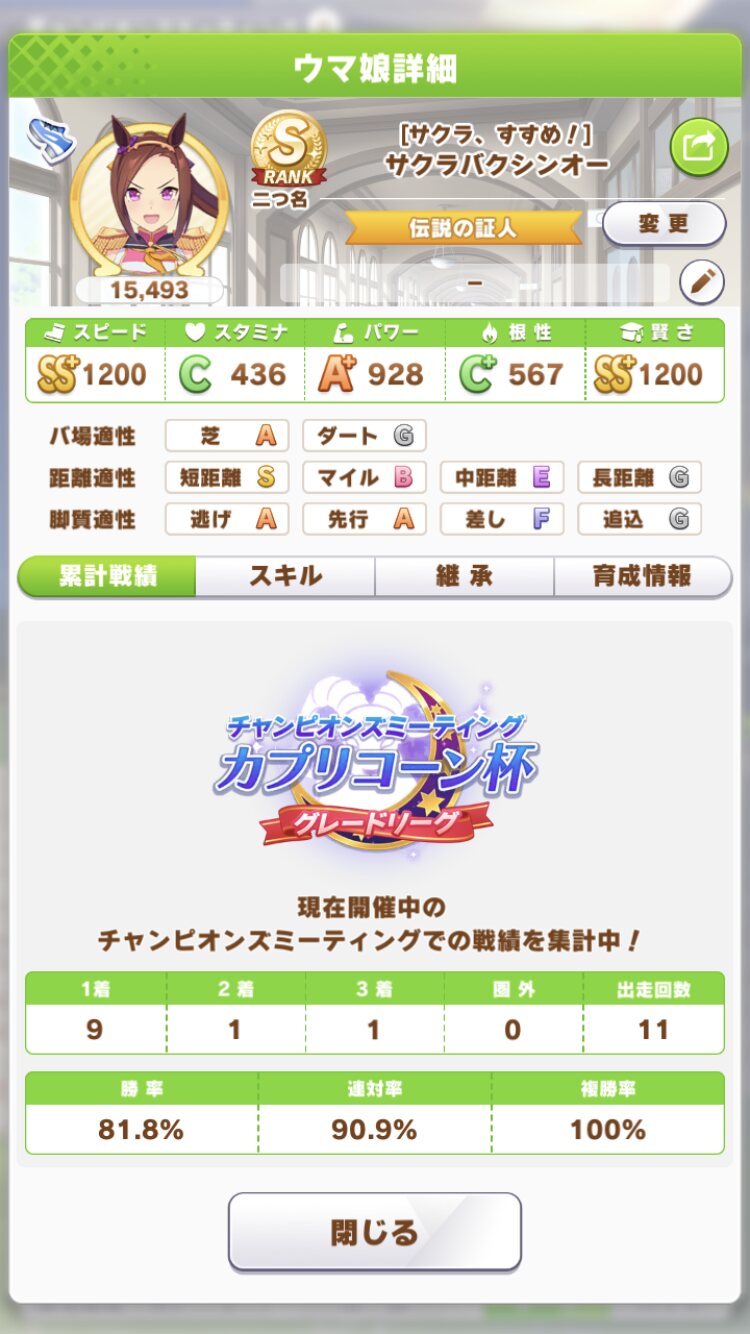Edit the memo with the pencil icon
Viewport: 750px width, 1334px height.
(x=701, y=283)
